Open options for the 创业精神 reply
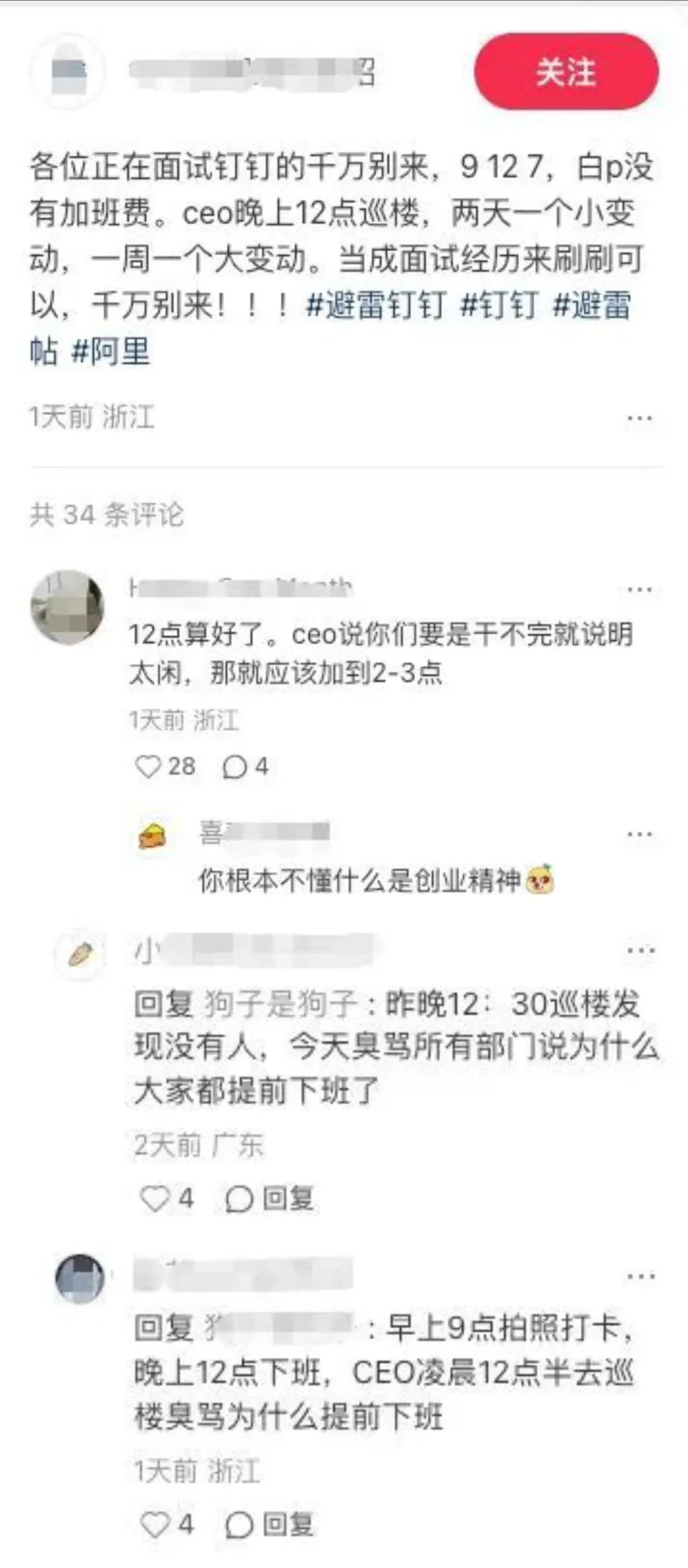Image resolution: width=688 pixels, height=1568 pixels. (639, 834)
